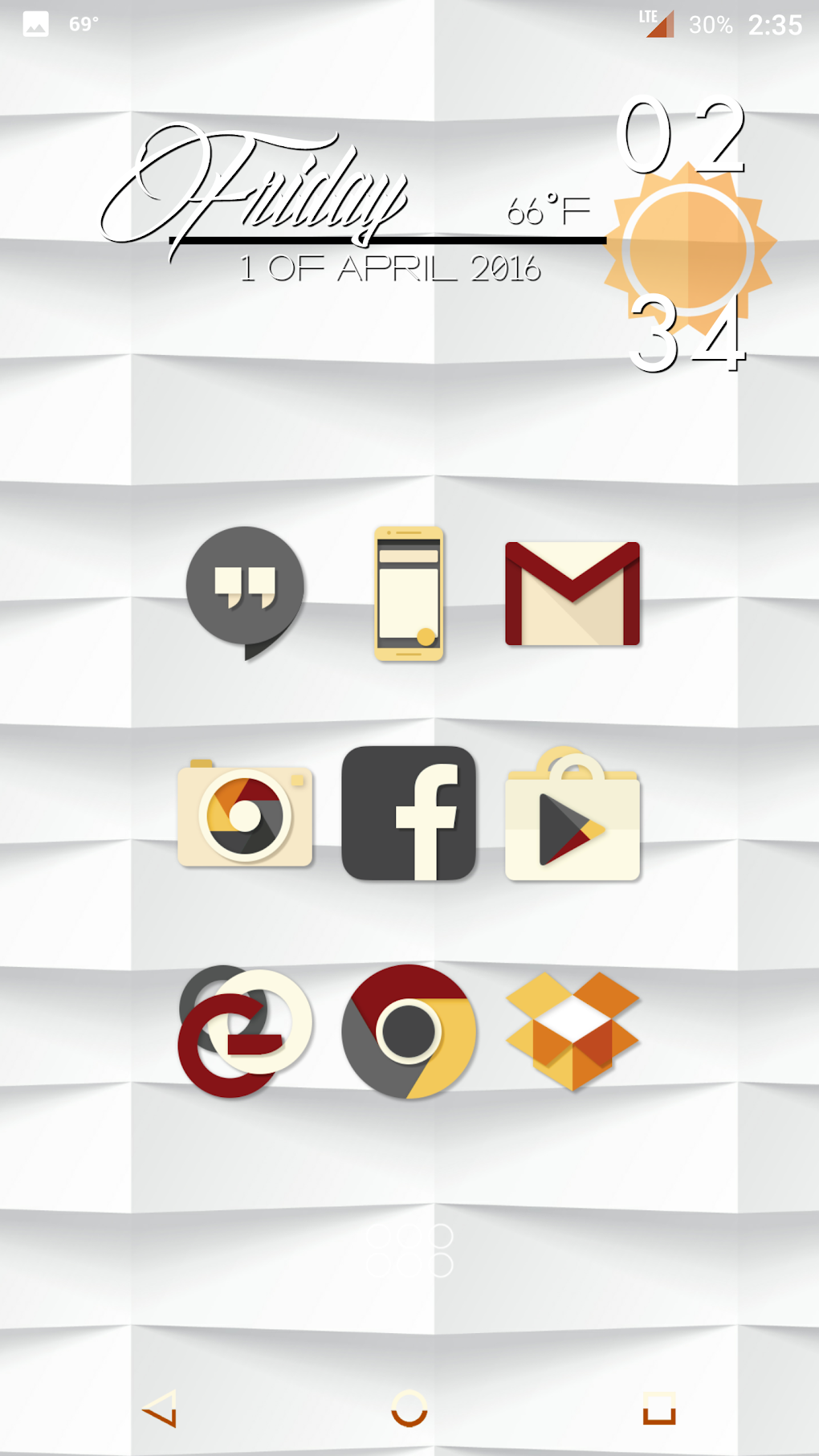Open Gmail
819x1456 pixels.
pyautogui.click(x=572, y=593)
